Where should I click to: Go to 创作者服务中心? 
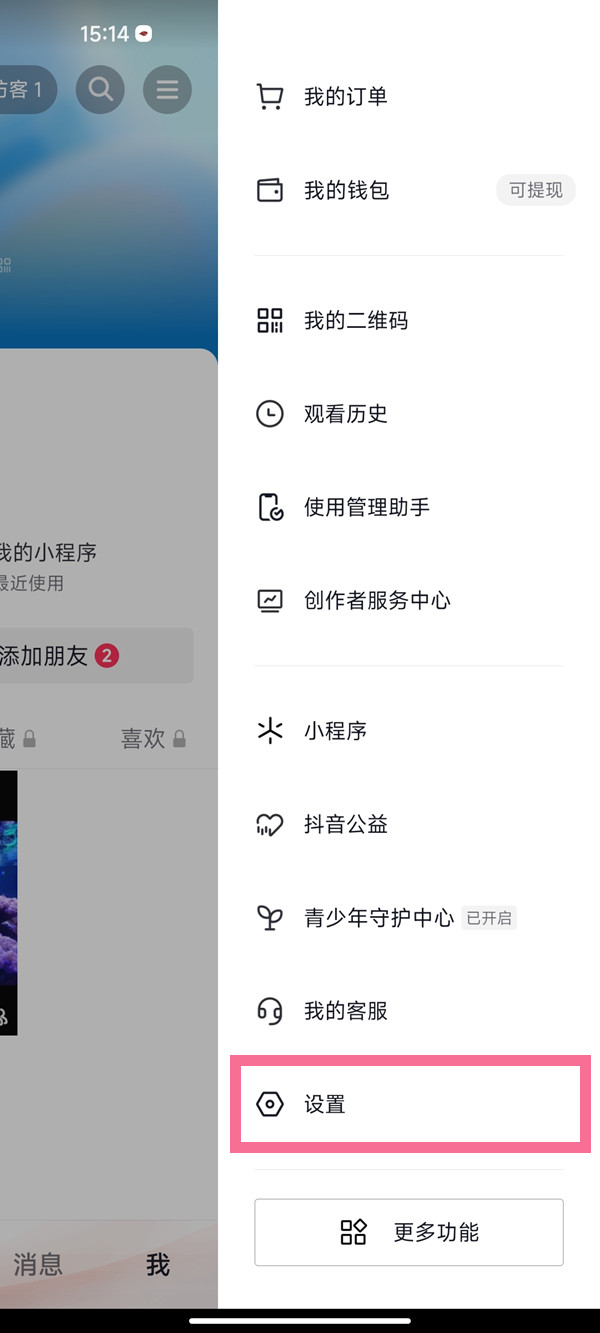coord(376,600)
